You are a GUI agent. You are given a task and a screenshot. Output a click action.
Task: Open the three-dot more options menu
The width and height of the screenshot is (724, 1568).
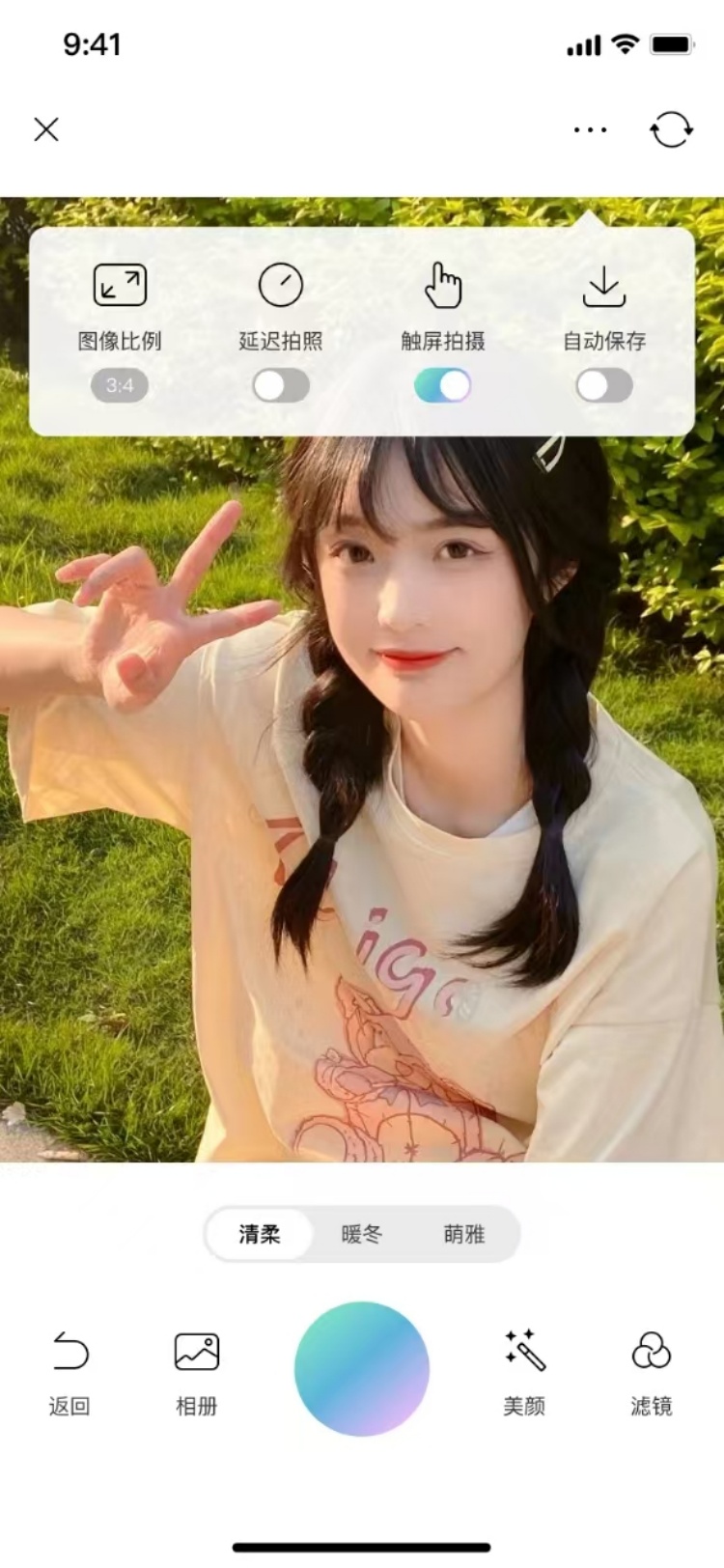tap(590, 129)
